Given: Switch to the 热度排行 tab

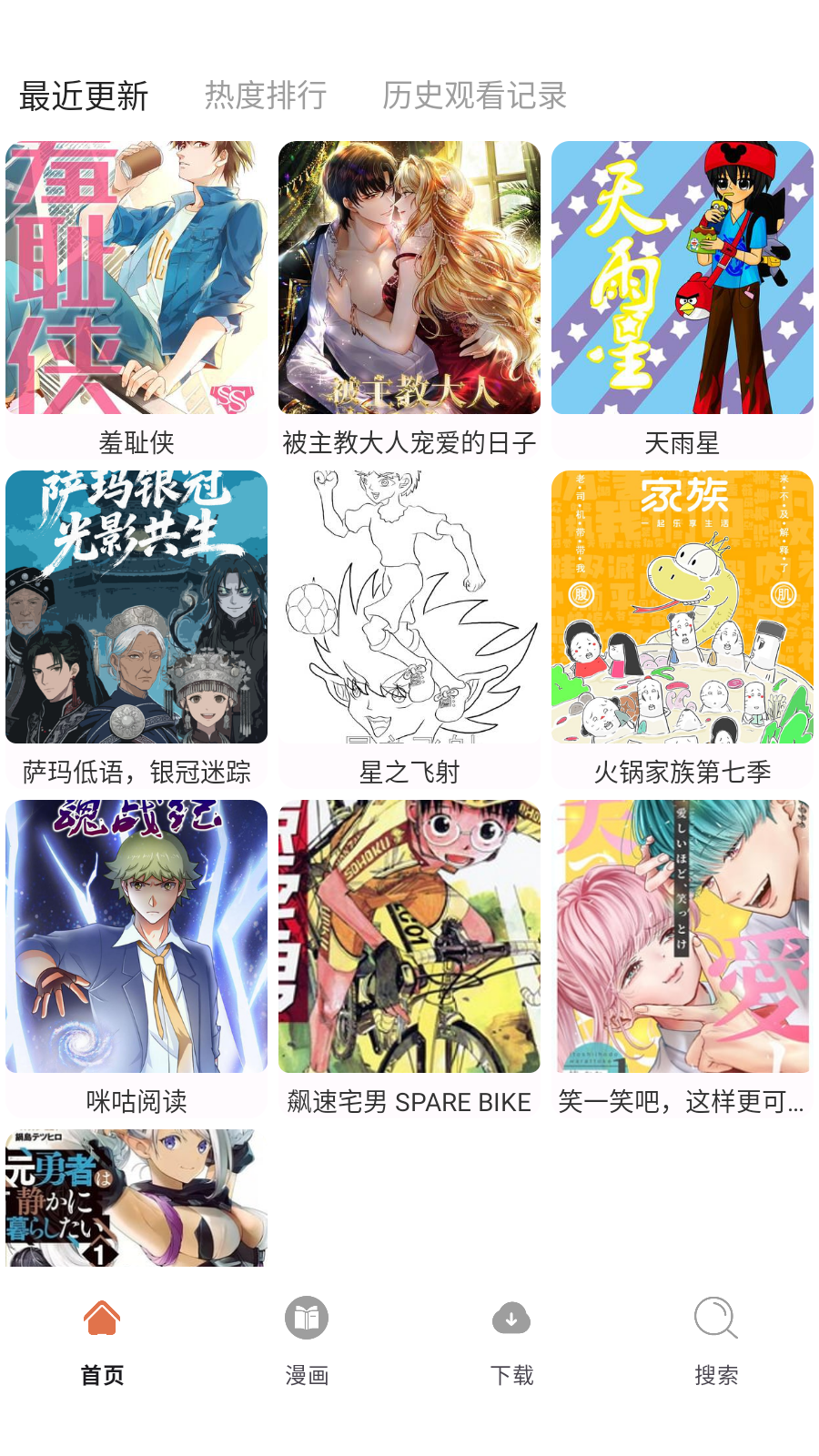Looking at the screenshot, I should (x=265, y=96).
